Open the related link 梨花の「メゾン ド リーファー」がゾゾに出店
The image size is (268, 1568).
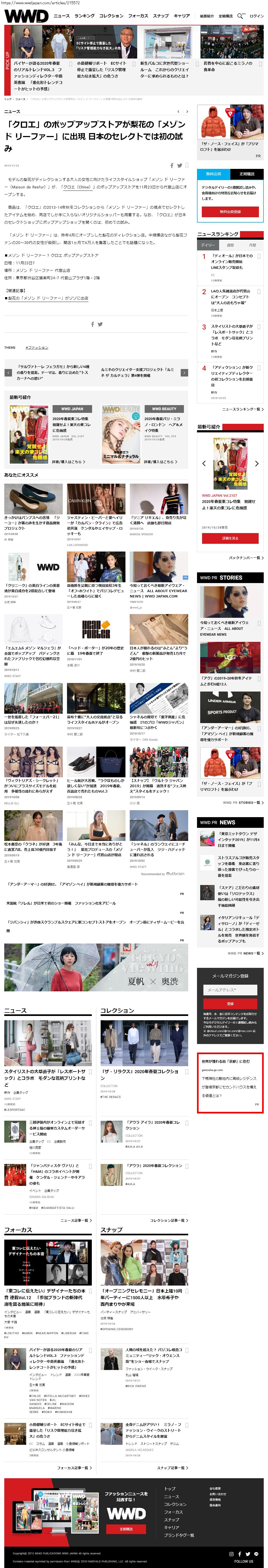(x=48, y=298)
